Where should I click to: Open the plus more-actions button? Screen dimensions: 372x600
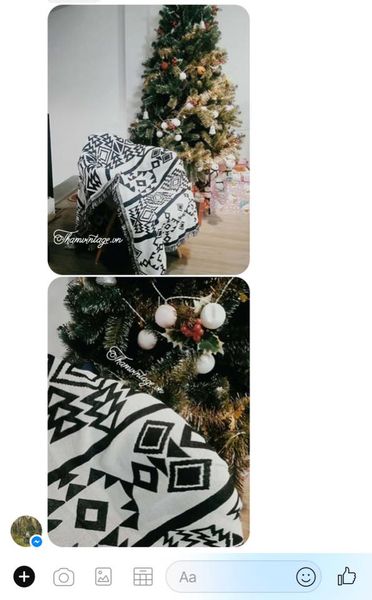click(24, 577)
